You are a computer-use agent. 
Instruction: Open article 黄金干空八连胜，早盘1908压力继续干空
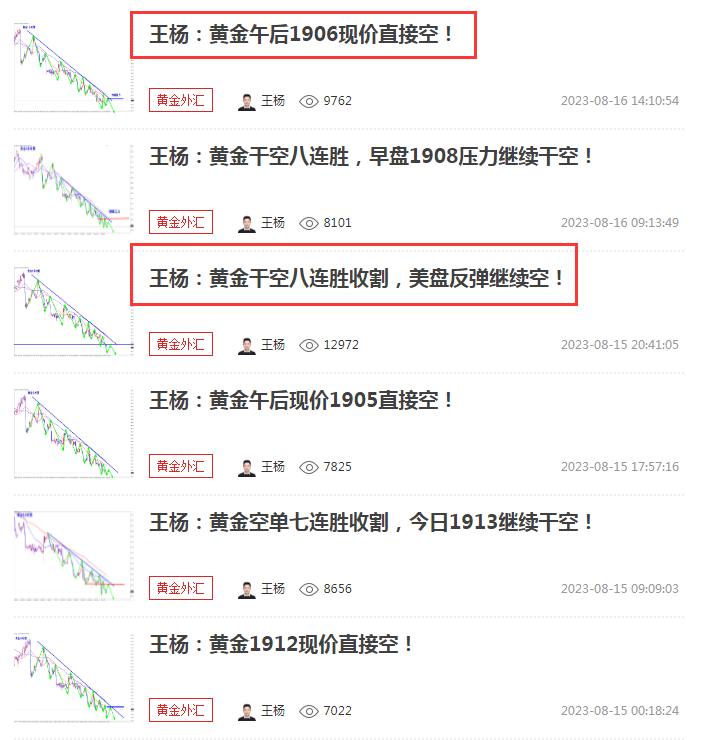tap(372, 157)
